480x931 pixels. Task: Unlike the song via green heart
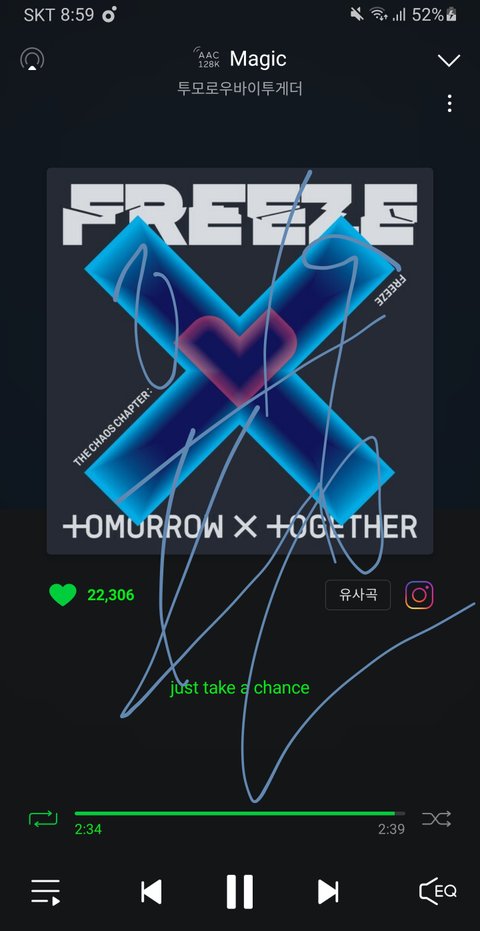click(63, 595)
